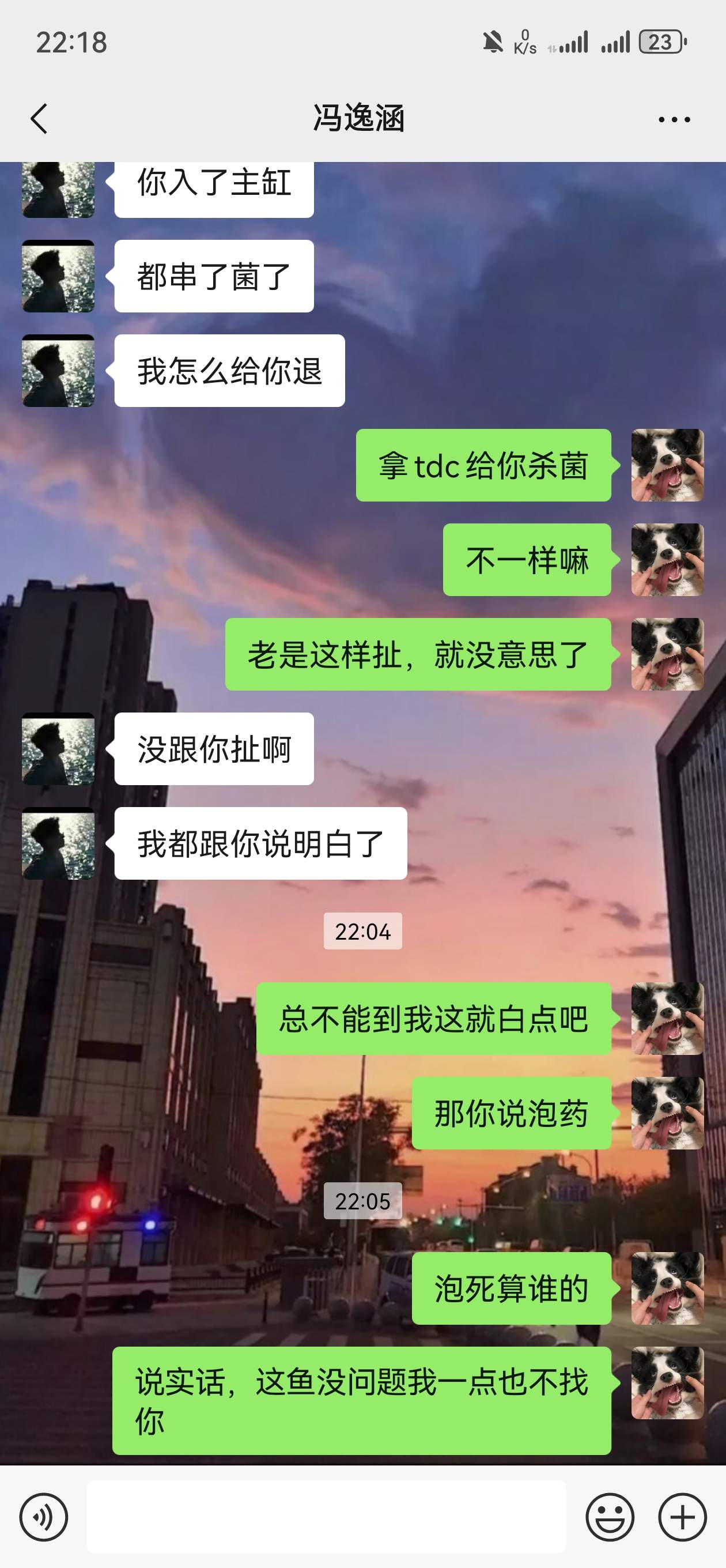Open the emoji sticker panel

[610, 1517]
